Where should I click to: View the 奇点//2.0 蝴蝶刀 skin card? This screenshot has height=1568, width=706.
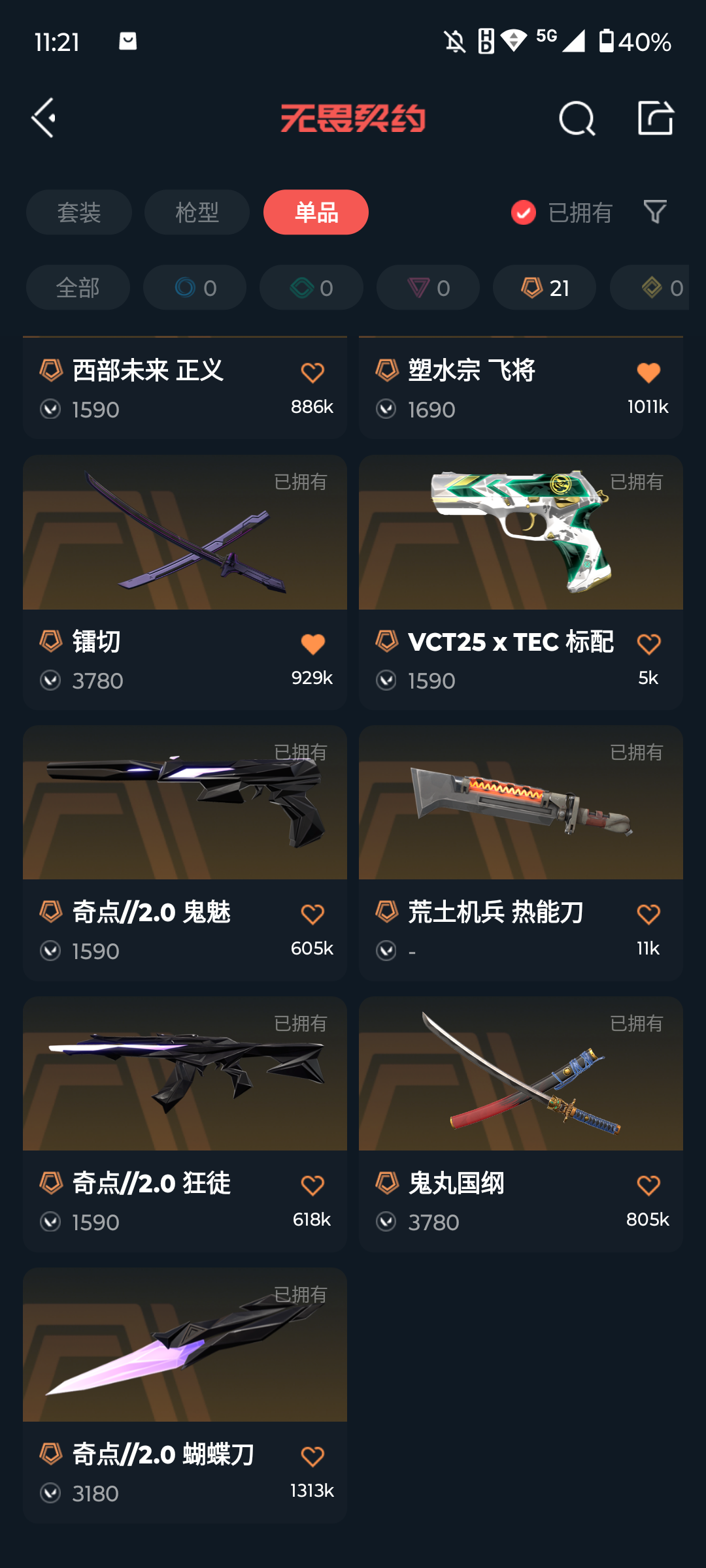pyautogui.click(x=184, y=1346)
